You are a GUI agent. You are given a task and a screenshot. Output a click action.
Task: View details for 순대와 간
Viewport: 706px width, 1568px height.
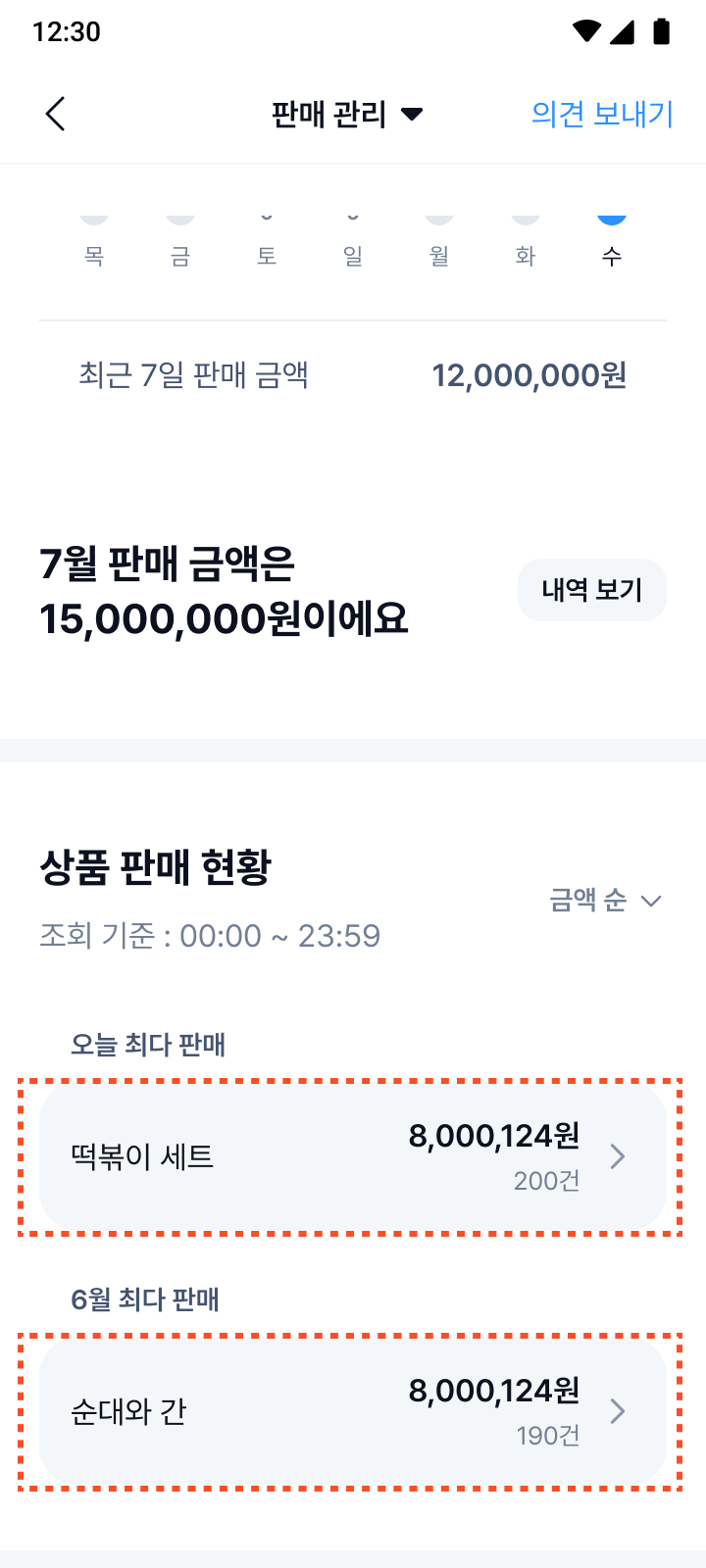tap(353, 1411)
